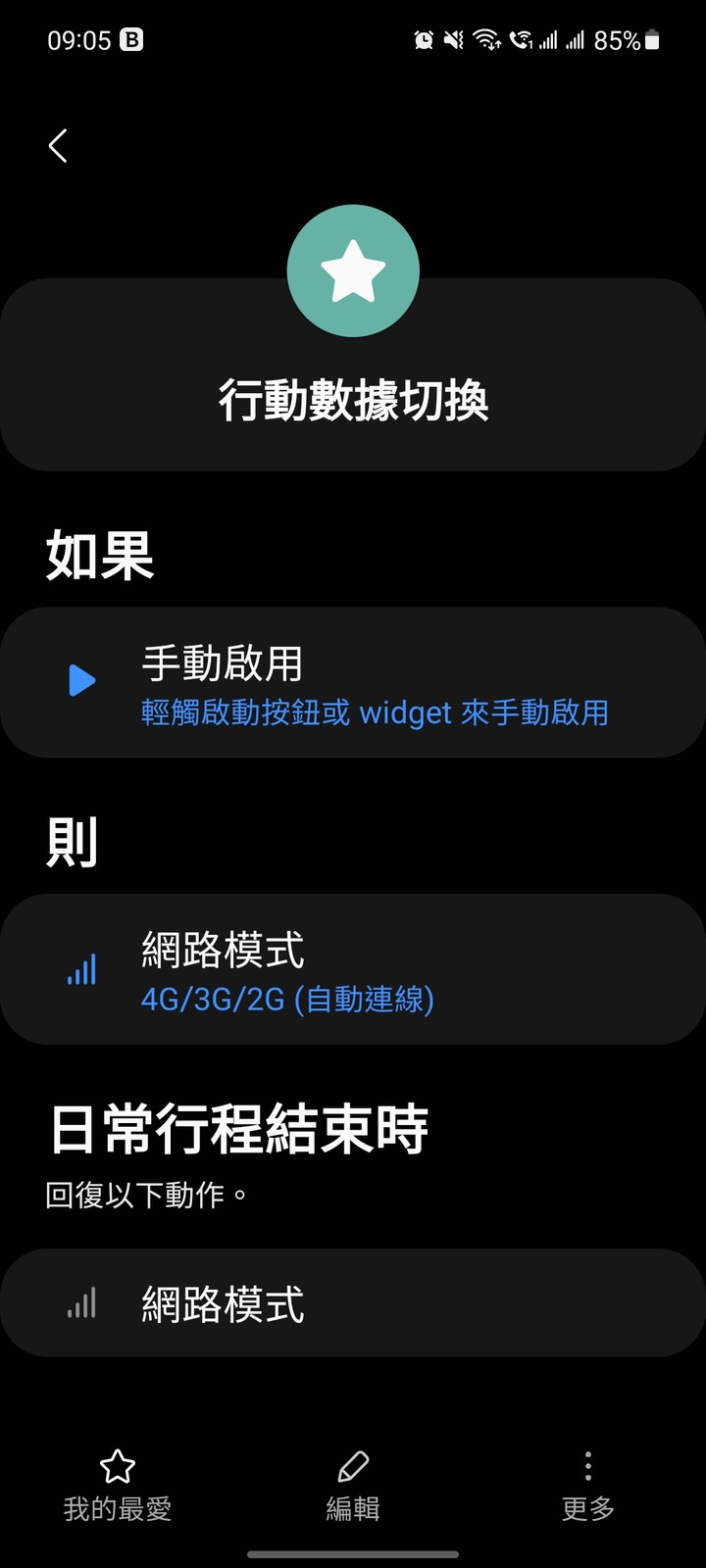The height and width of the screenshot is (1568, 706).
Task: Open the 手動啟用 condition row
Action: click(x=353, y=682)
